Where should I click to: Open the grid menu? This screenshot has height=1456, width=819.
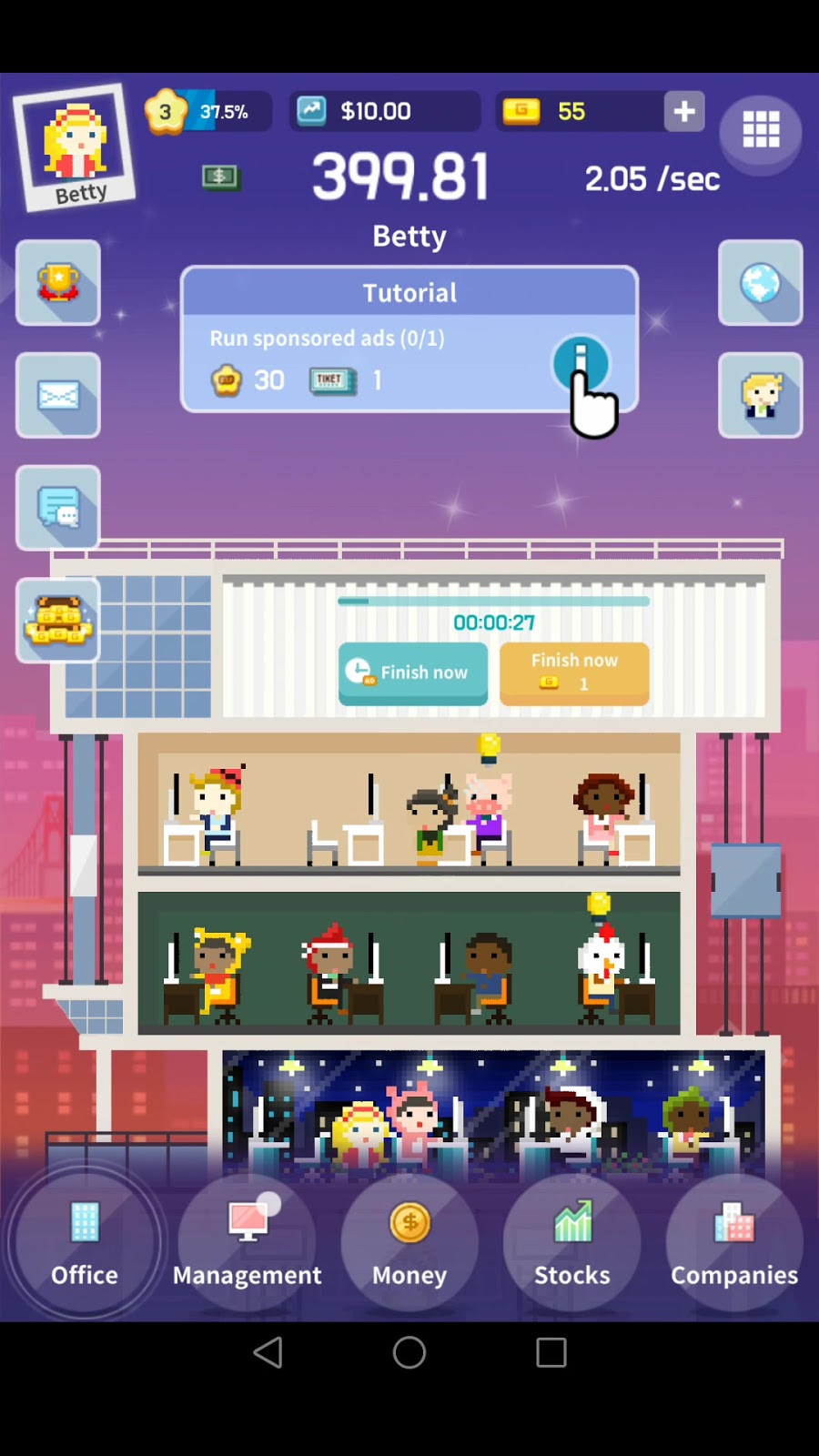point(761,130)
